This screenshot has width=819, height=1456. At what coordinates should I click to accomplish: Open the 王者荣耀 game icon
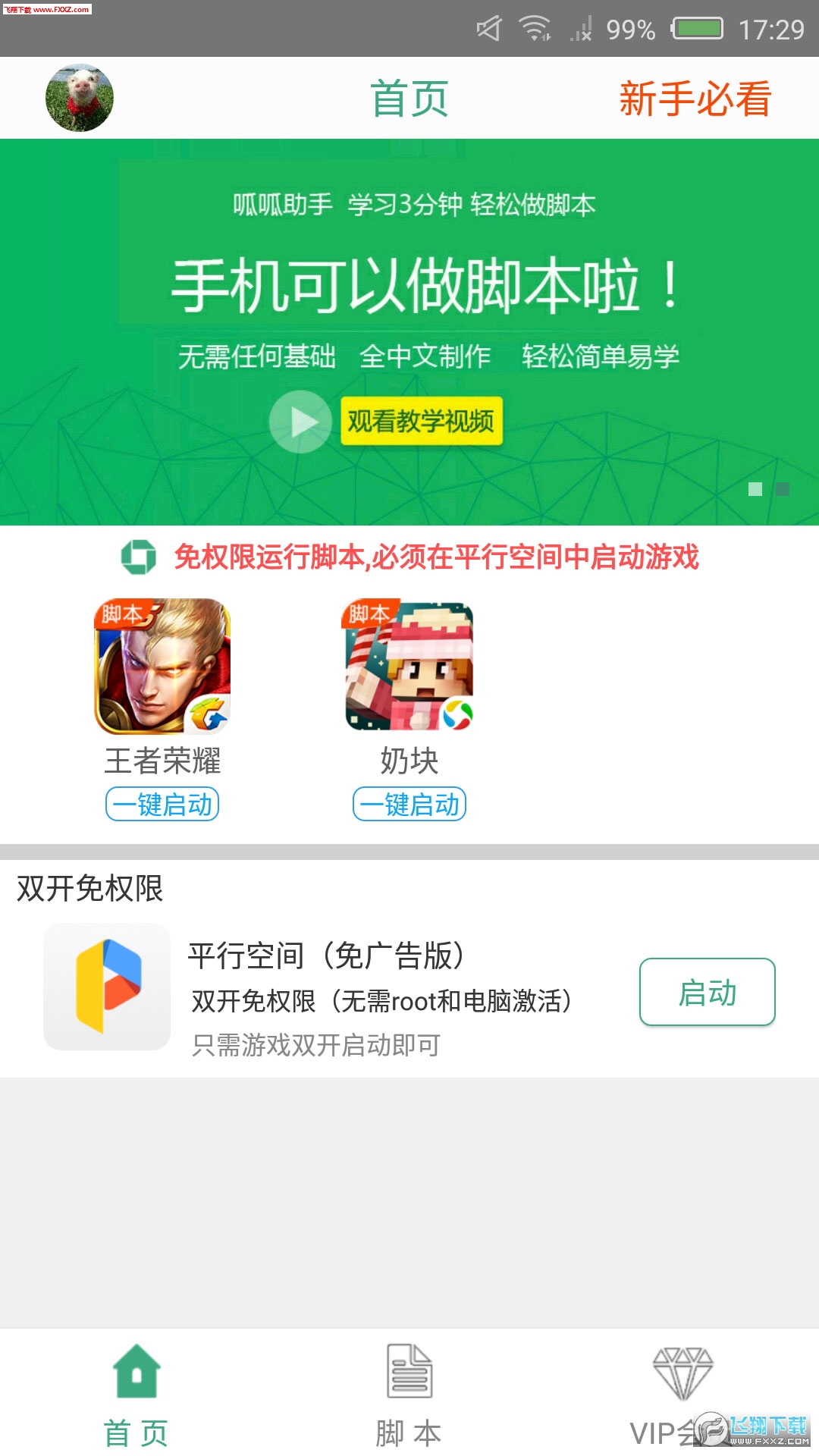click(x=162, y=667)
